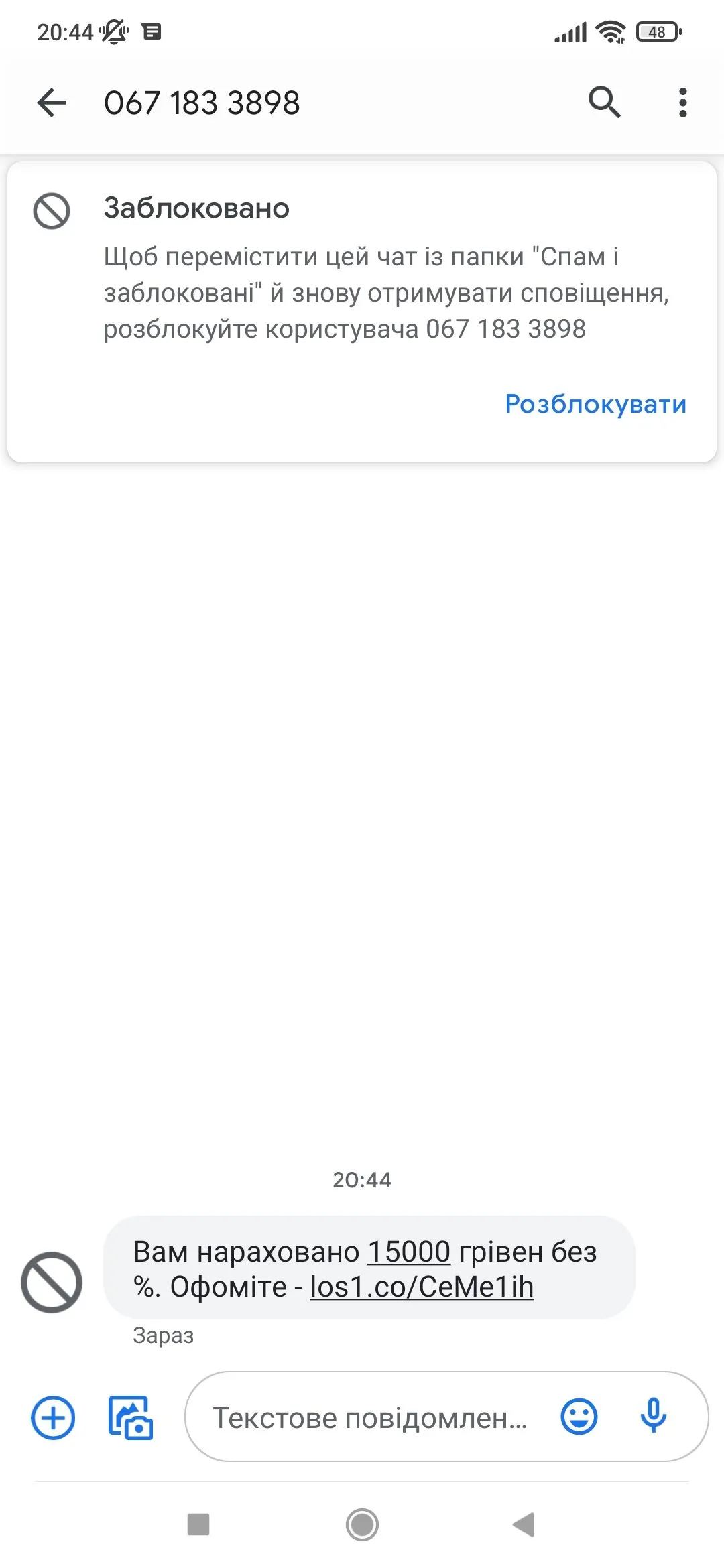The height and width of the screenshot is (1568, 724).
Task: Tap the blocked sender avatar beside the message
Action: (x=52, y=1282)
